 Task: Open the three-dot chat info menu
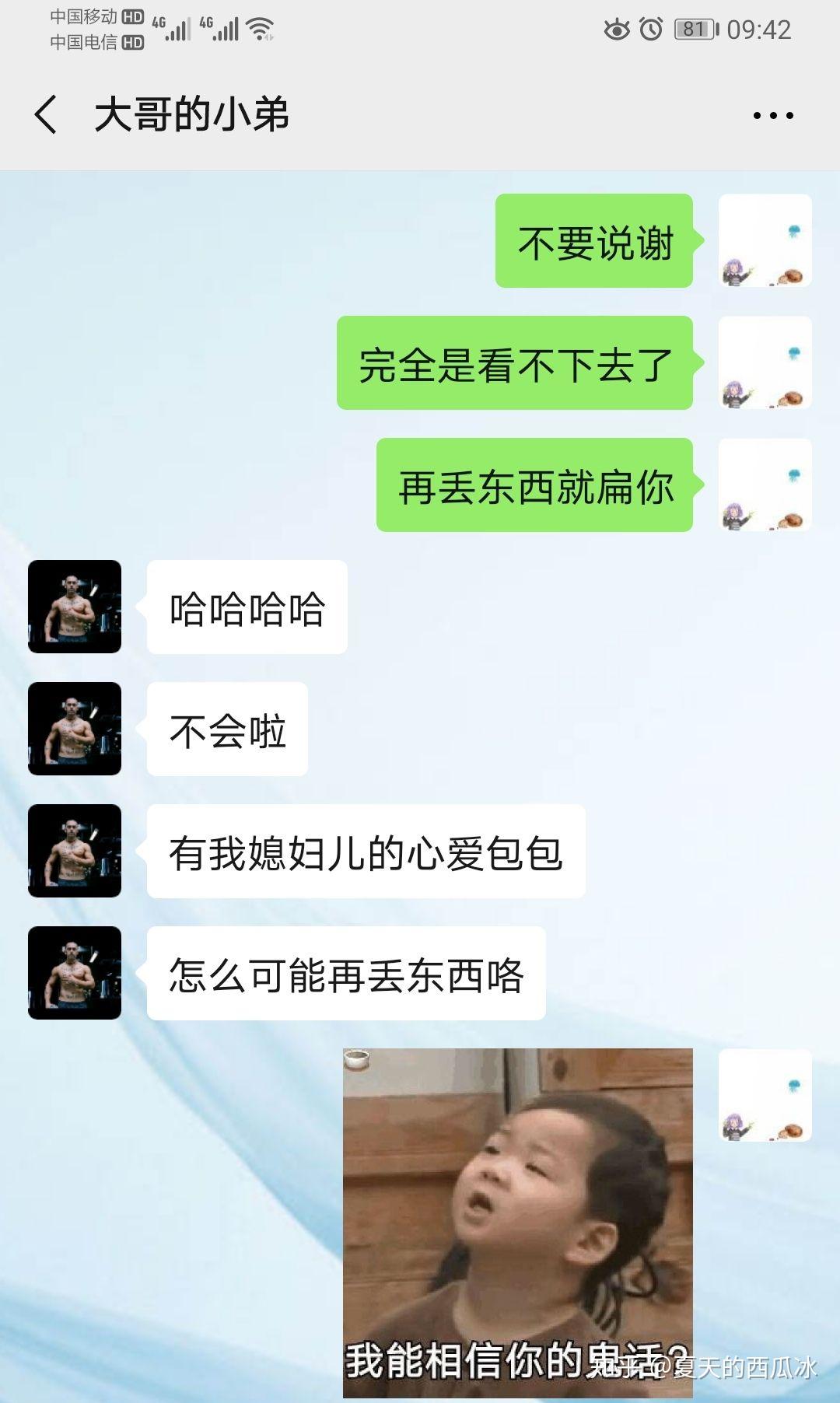tap(772, 116)
